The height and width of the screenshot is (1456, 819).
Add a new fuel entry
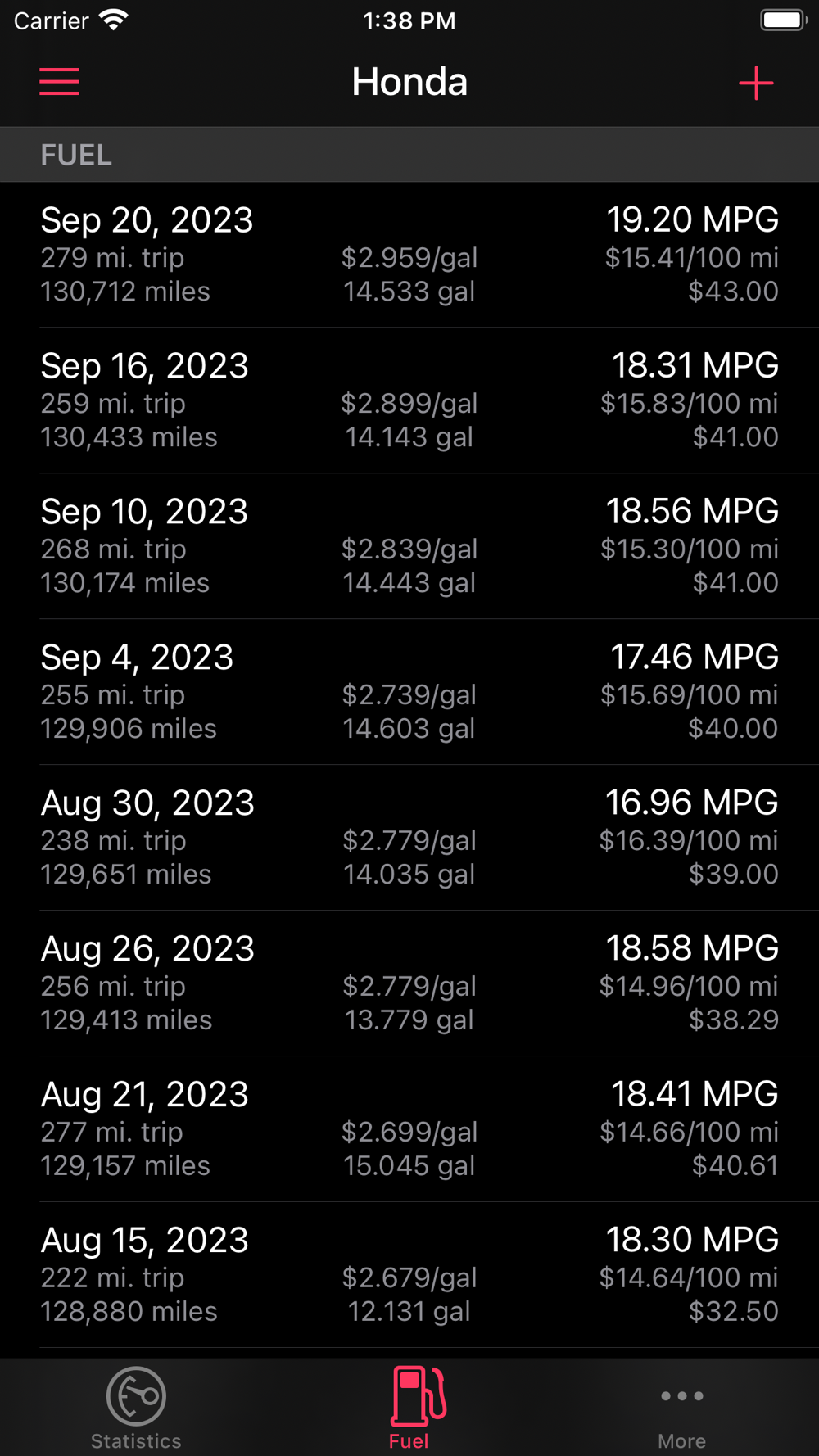tap(755, 84)
